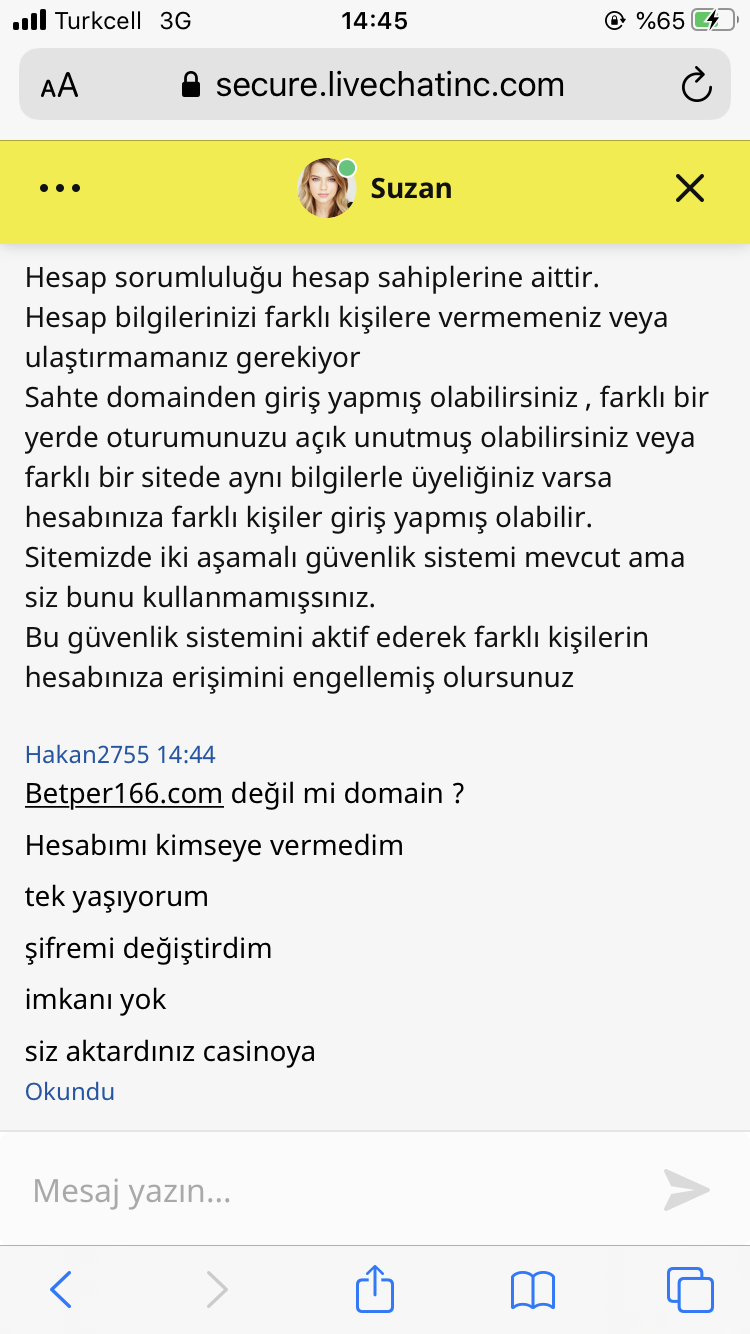
Task: Send the message with the arrow icon
Action: pos(687,1190)
